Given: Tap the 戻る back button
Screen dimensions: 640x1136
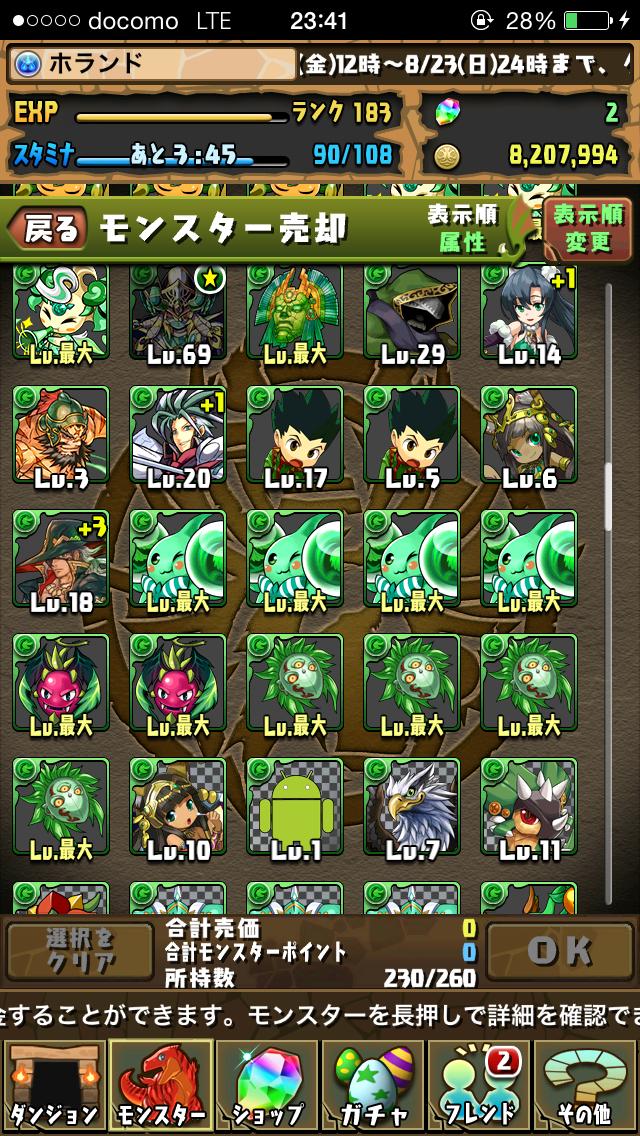Looking at the screenshot, I should 47,229.
